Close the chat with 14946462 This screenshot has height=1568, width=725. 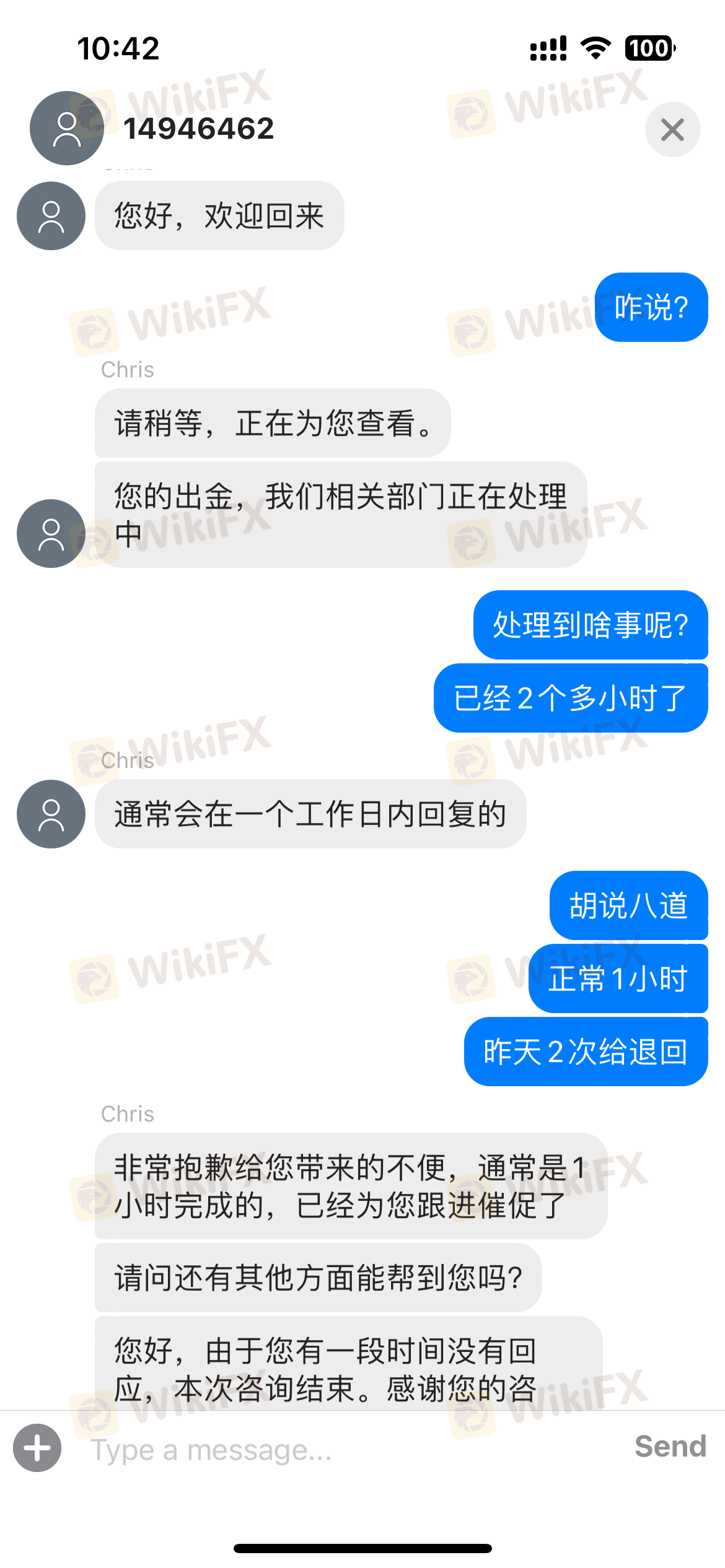click(672, 129)
